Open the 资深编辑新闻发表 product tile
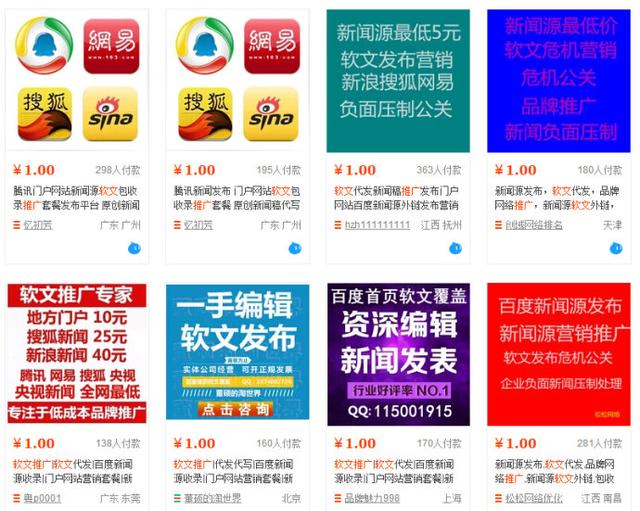 [398, 353]
